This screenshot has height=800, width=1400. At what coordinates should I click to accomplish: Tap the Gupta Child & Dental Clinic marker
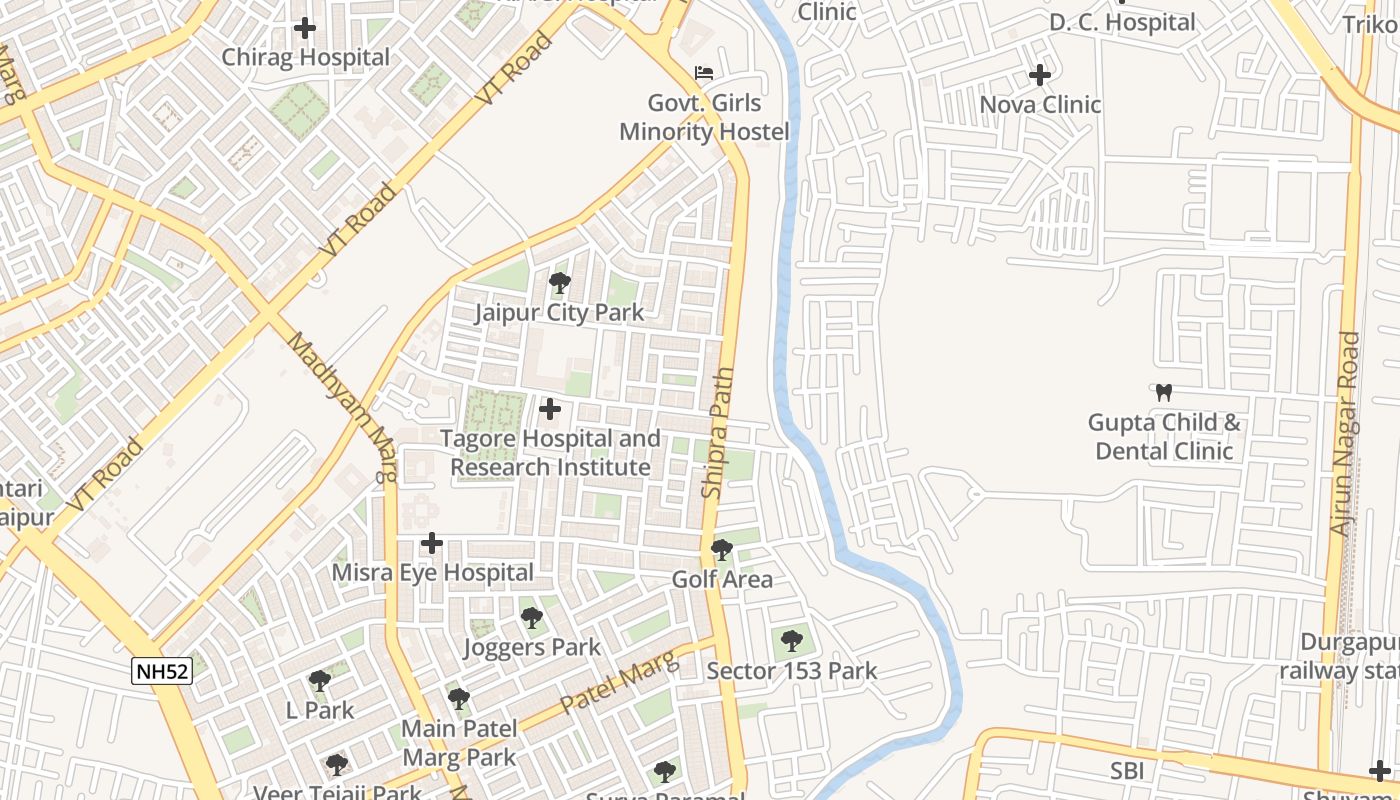pyautogui.click(x=1163, y=393)
